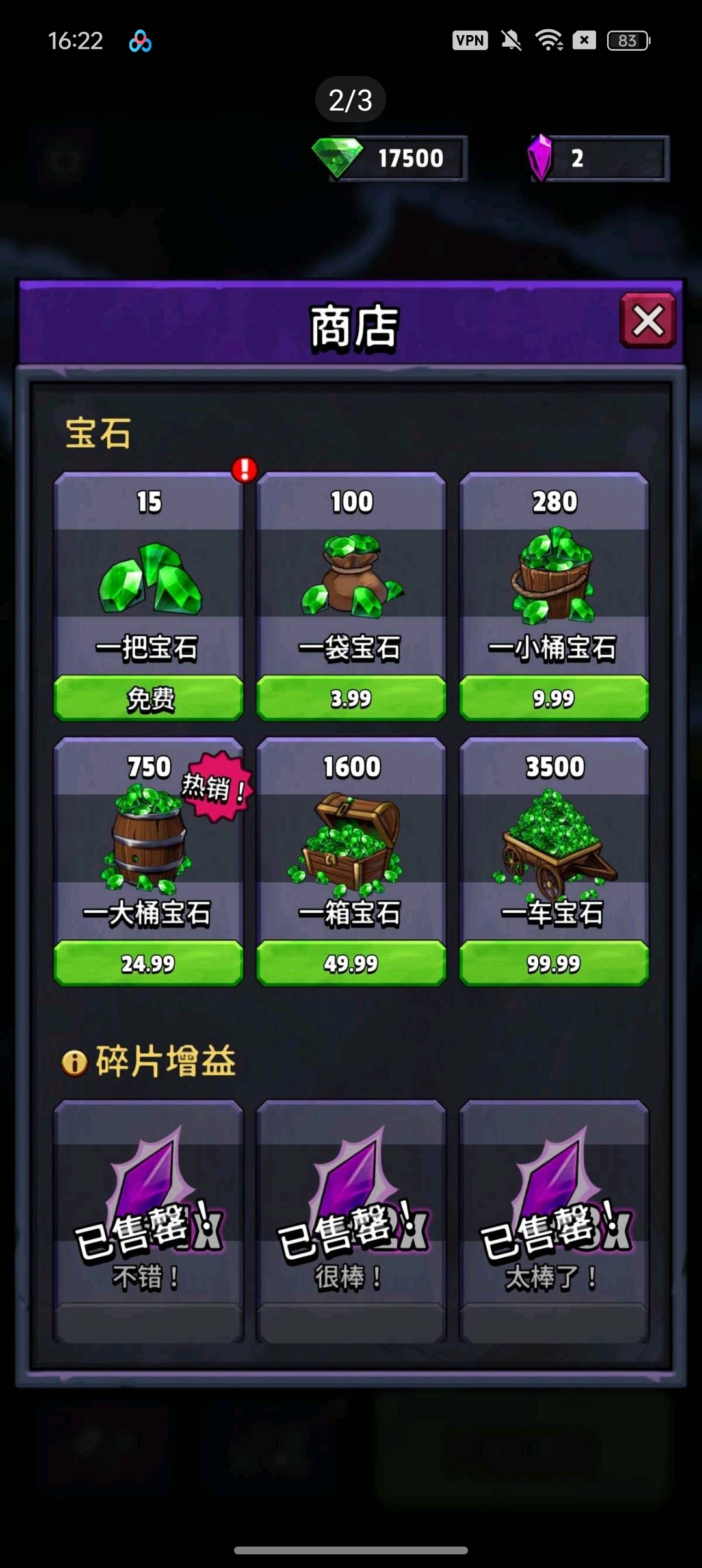Buy the 3500-gem cart for 99.99
This screenshot has width=702, height=1568.
pos(554,963)
